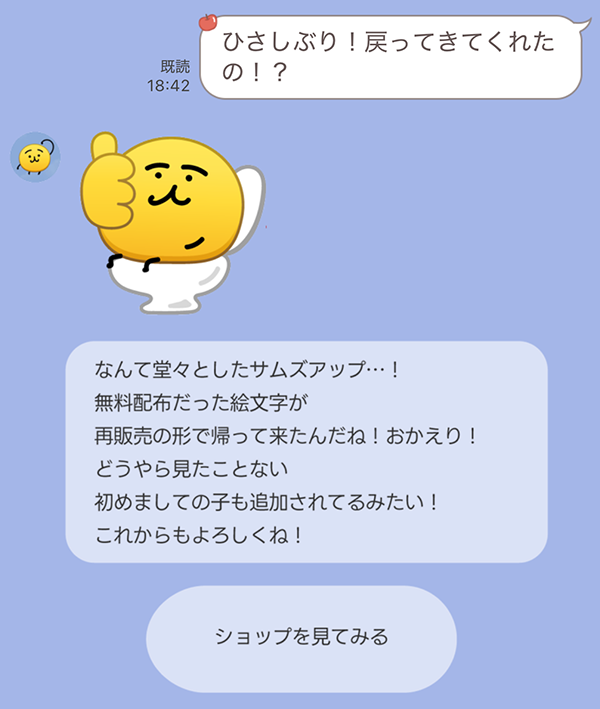Open the thumbs-up toilet sticker
This screenshot has width=600, height=709.
click(x=173, y=222)
